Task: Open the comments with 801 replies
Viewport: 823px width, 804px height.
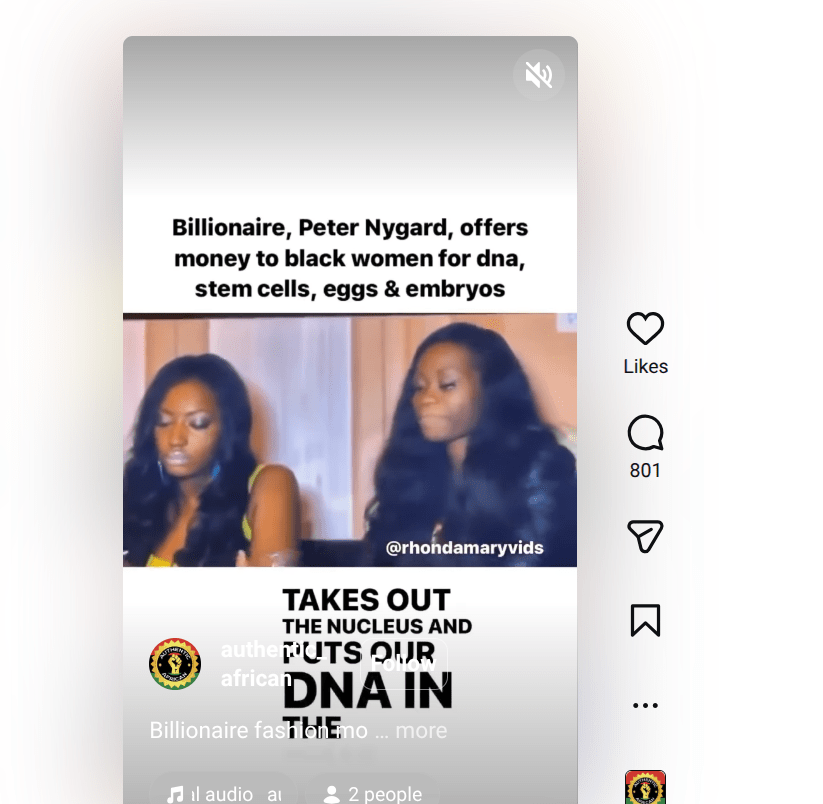Action: (x=645, y=433)
